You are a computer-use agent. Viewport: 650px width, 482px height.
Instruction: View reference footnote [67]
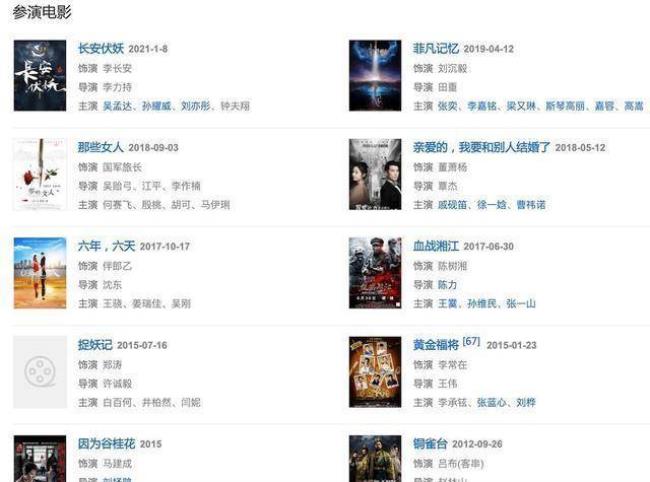(x=471, y=342)
